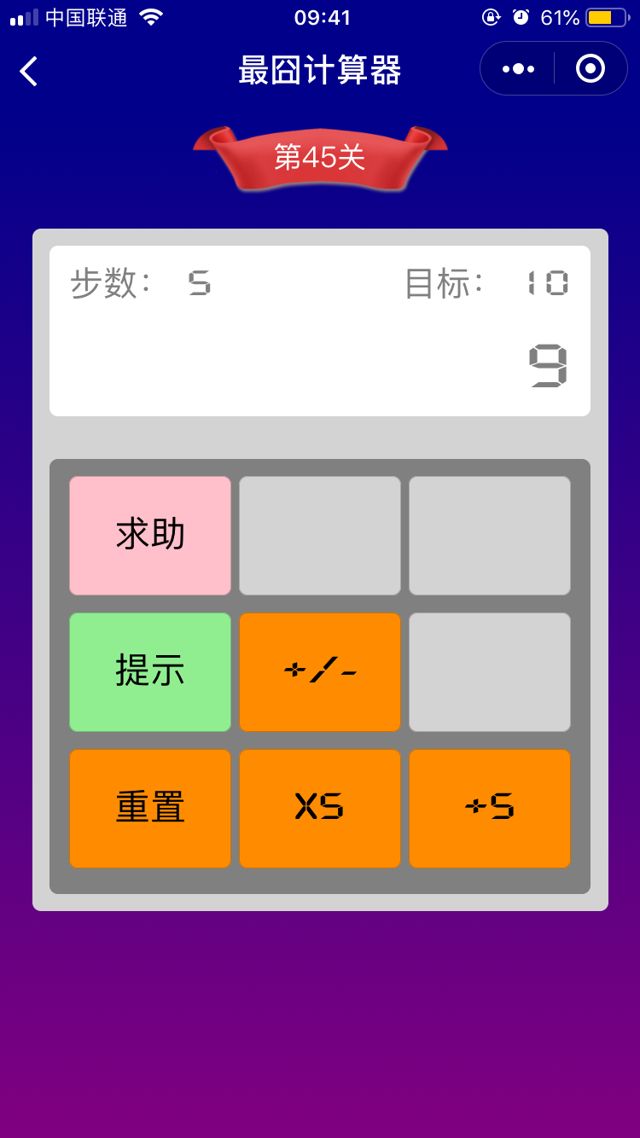
Task: Add five using the +5 key
Action: point(490,809)
